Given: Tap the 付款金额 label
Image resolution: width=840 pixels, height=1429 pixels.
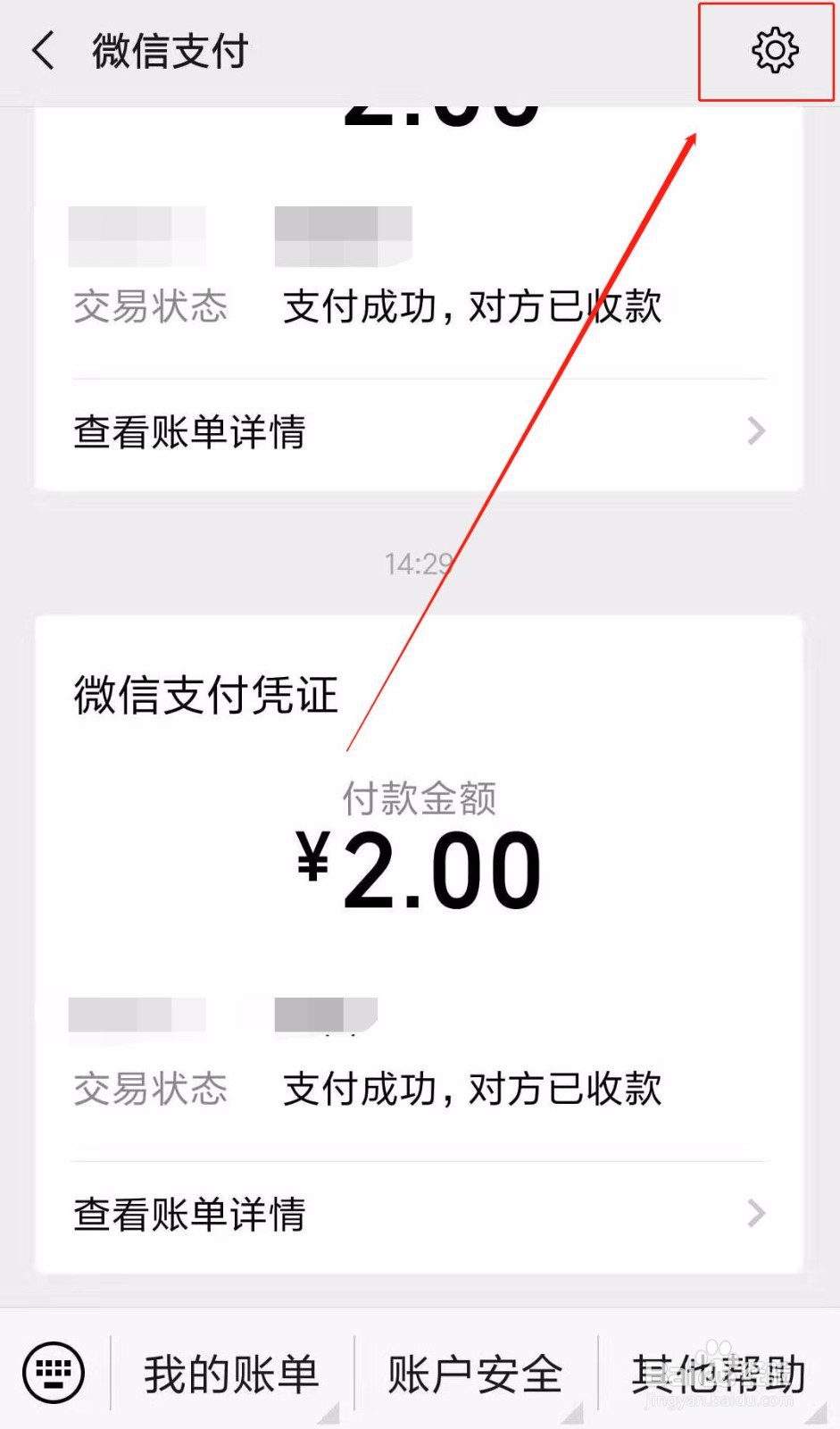Looking at the screenshot, I should [x=420, y=798].
